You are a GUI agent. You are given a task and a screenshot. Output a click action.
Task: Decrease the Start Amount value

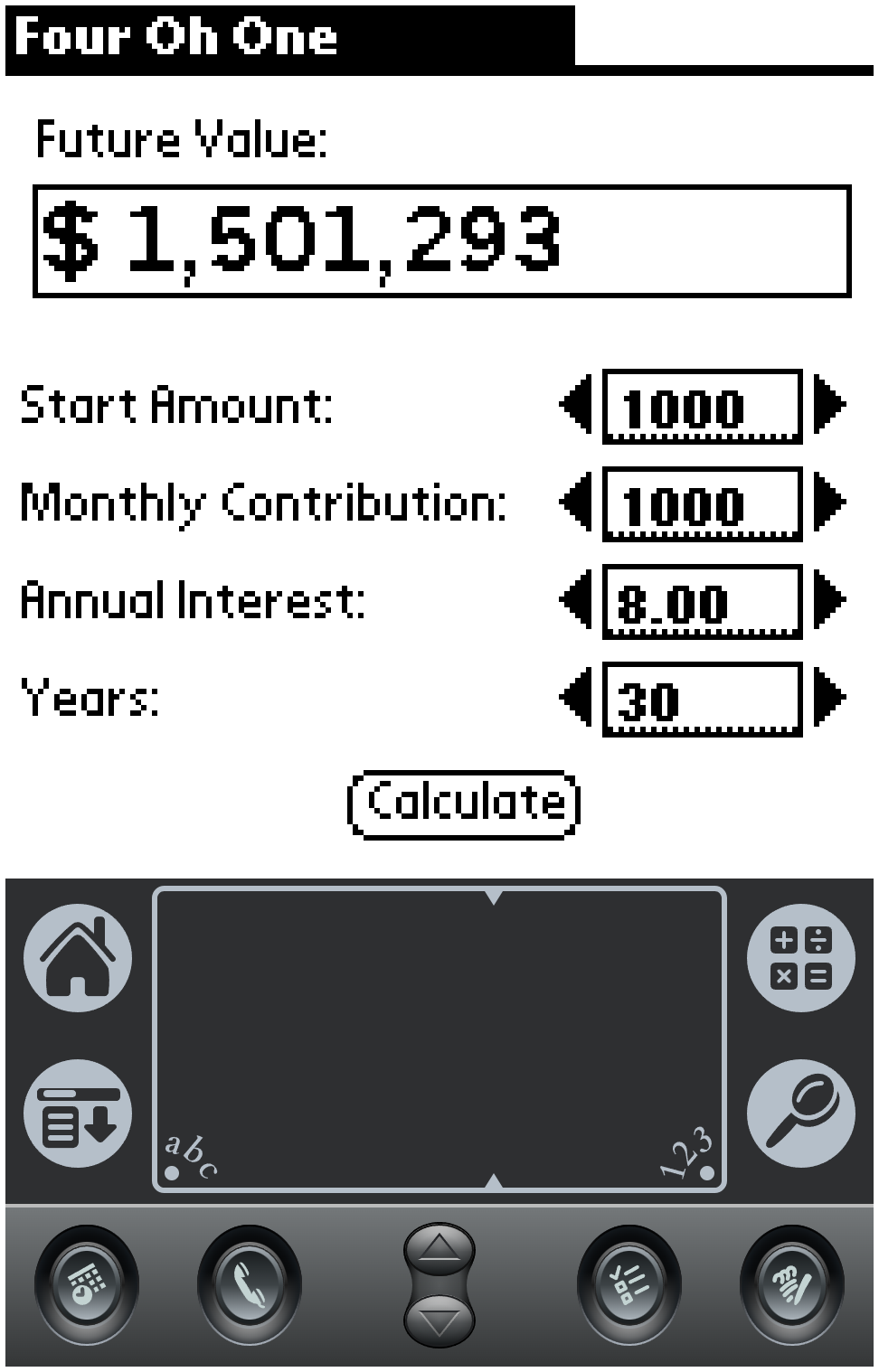click(x=576, y=404)
